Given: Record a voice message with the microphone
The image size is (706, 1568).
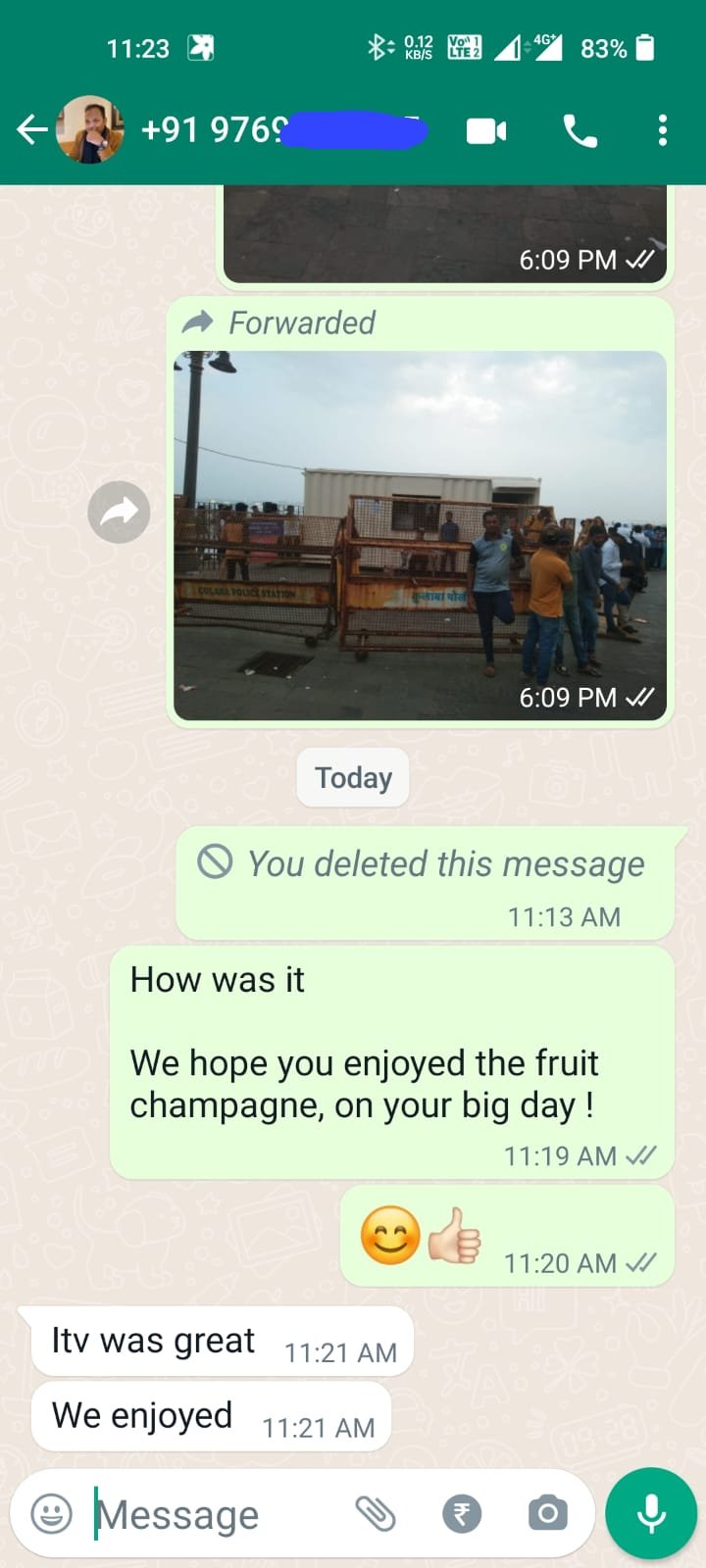Looking at the screenshot, I should (651, 1514).
